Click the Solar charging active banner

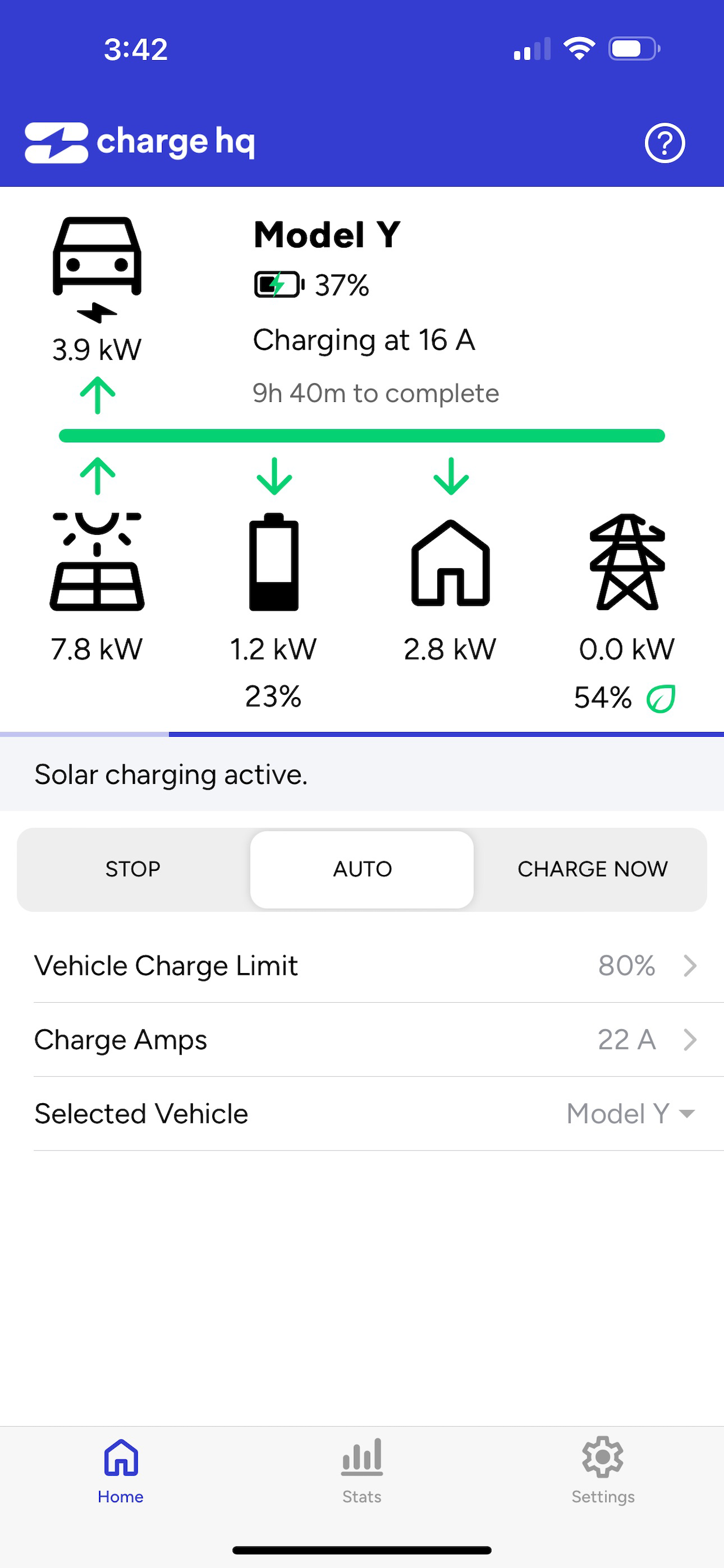(x=170, y=773)
